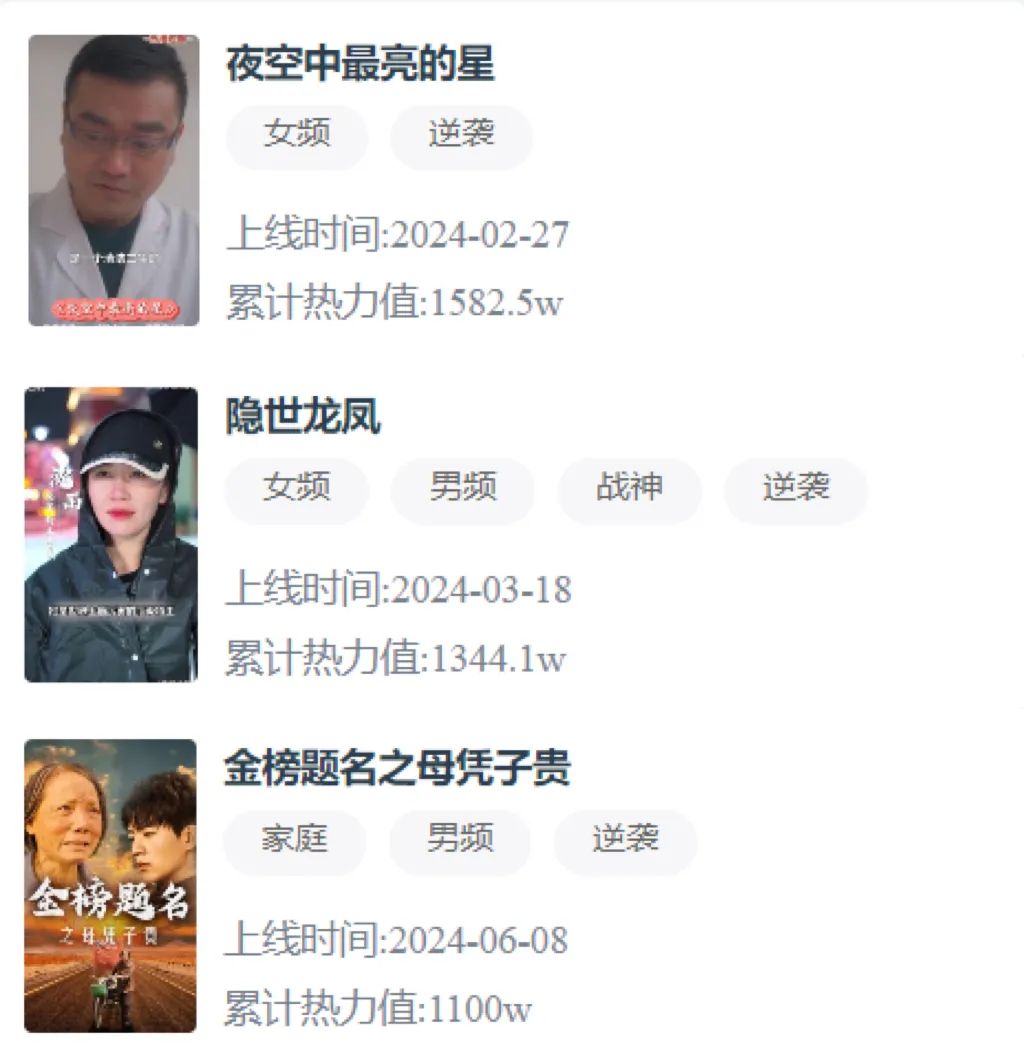Viewport: 1024px width, 1057px height.
Task: Open the 隐世龙凤 drama poster
Action: [x=111, y=535]
